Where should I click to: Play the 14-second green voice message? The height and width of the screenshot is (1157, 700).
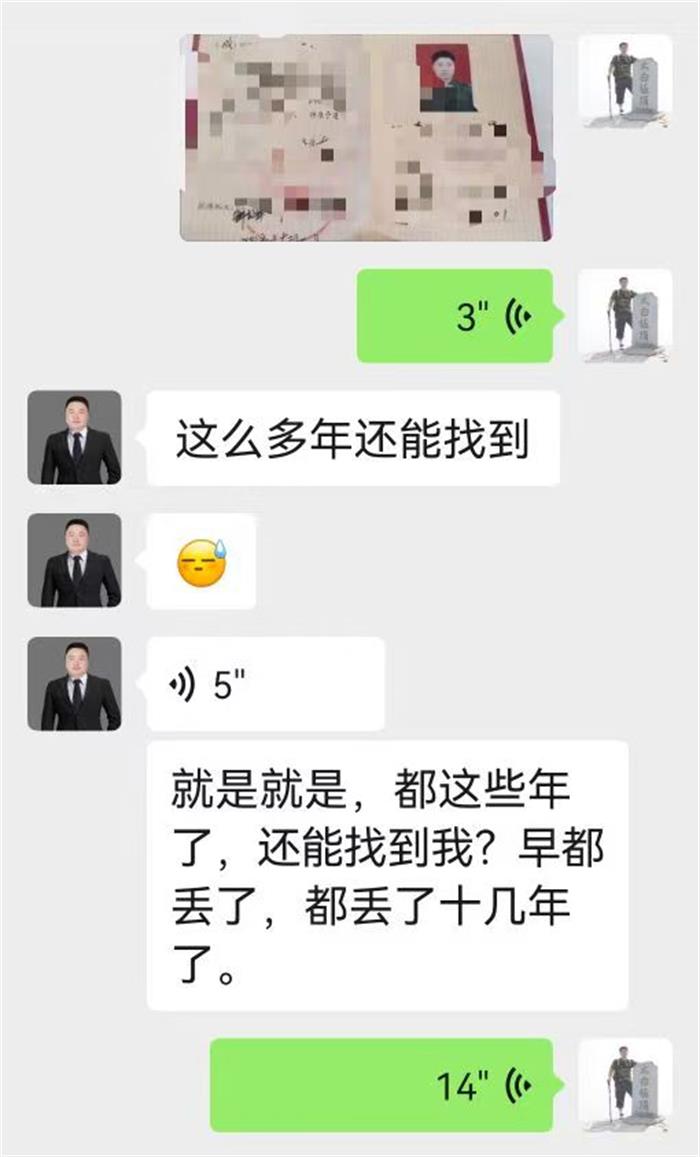click(381, 1085)
